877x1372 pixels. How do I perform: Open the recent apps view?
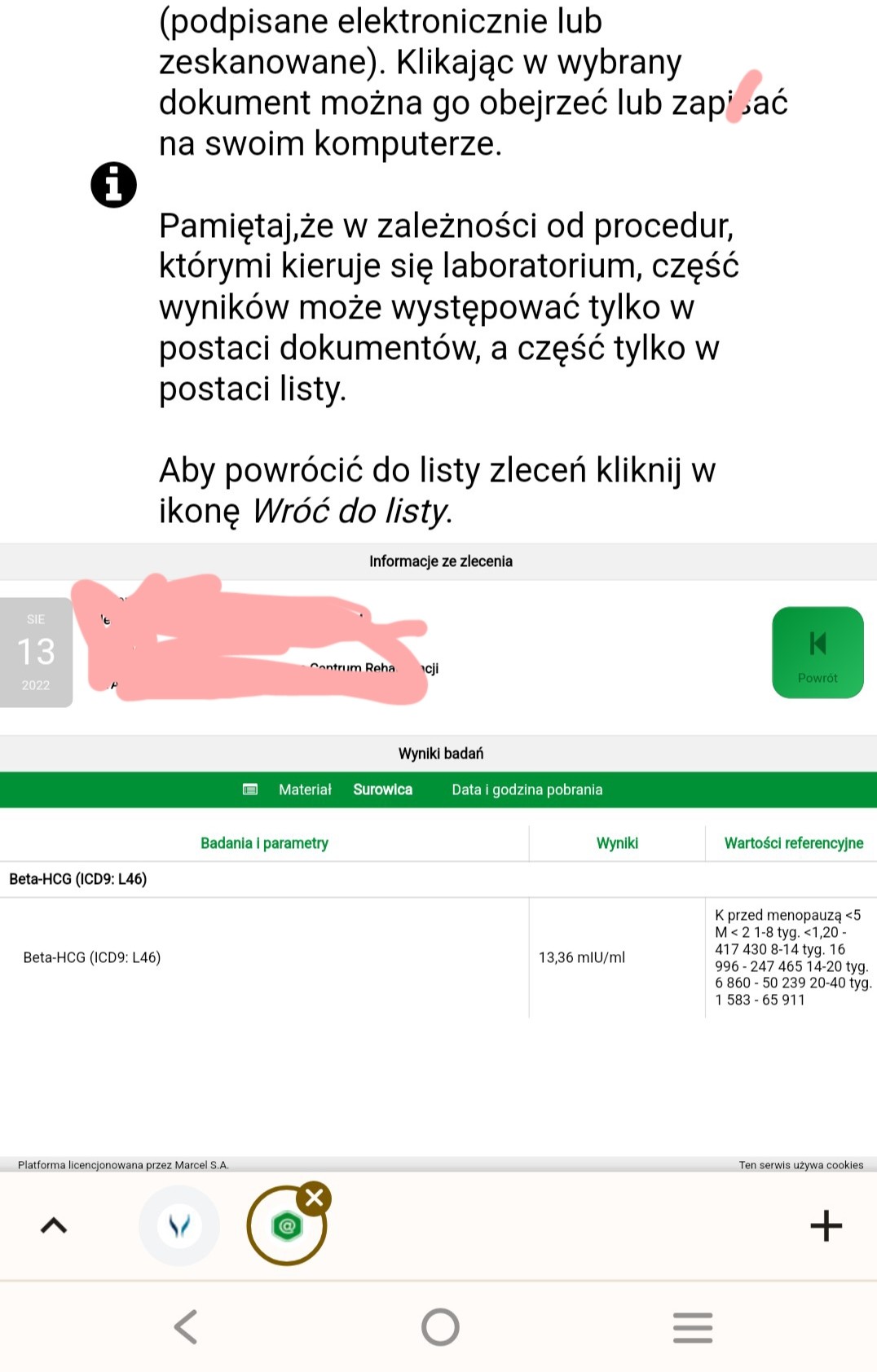tap(693, 1326)
